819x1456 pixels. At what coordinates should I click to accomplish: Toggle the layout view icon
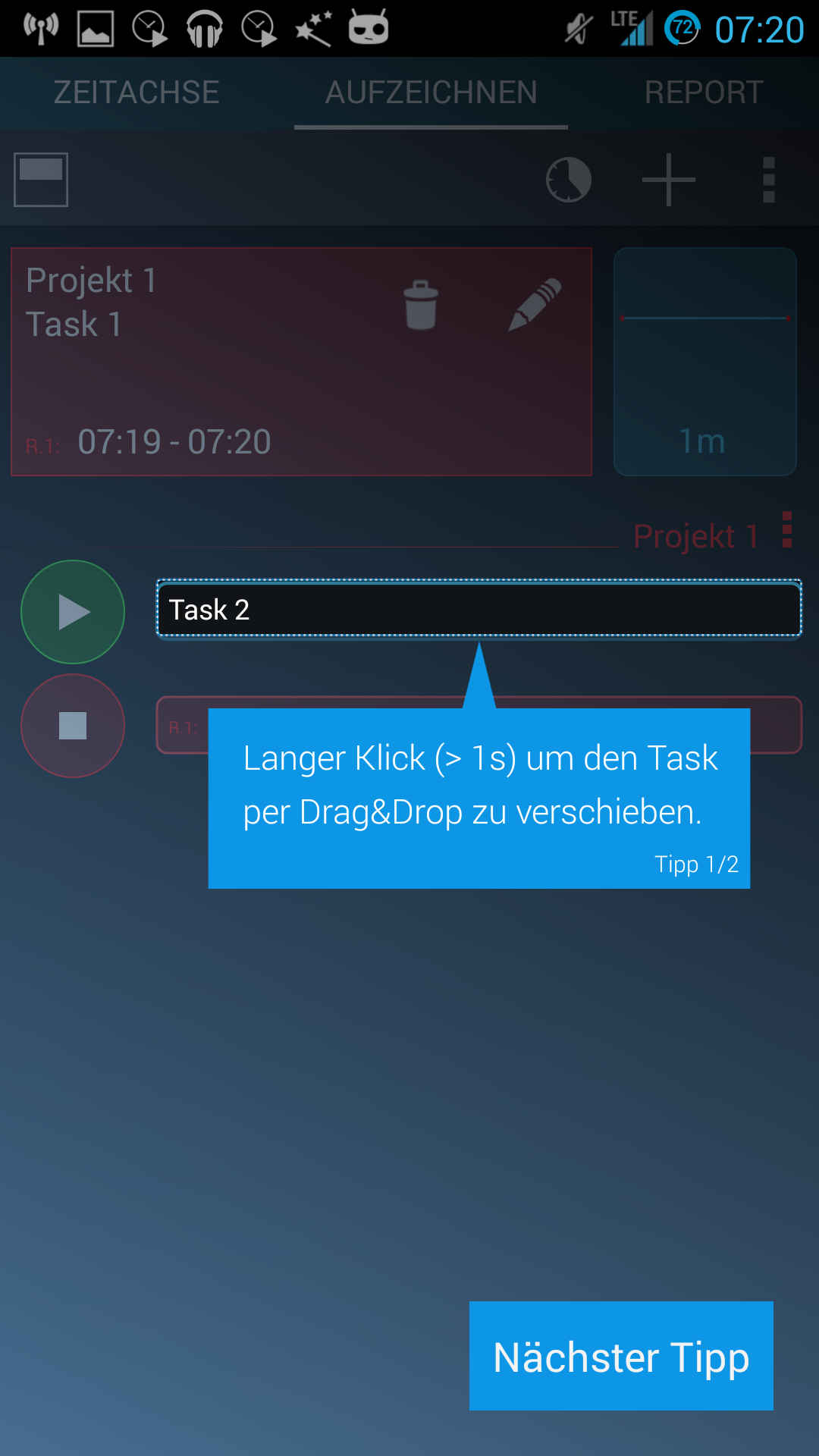tap(41, 180)
